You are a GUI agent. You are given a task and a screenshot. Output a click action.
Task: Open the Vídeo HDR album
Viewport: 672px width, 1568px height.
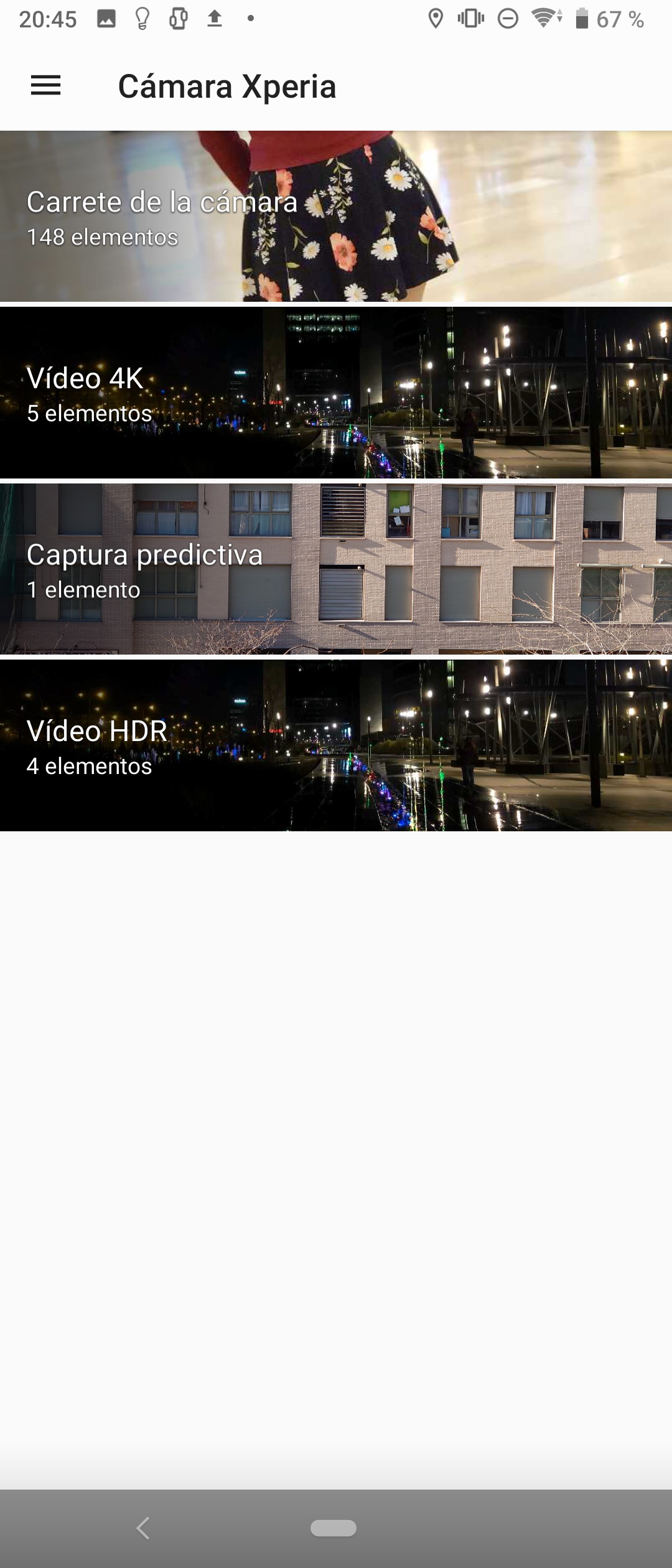[336, 746]
